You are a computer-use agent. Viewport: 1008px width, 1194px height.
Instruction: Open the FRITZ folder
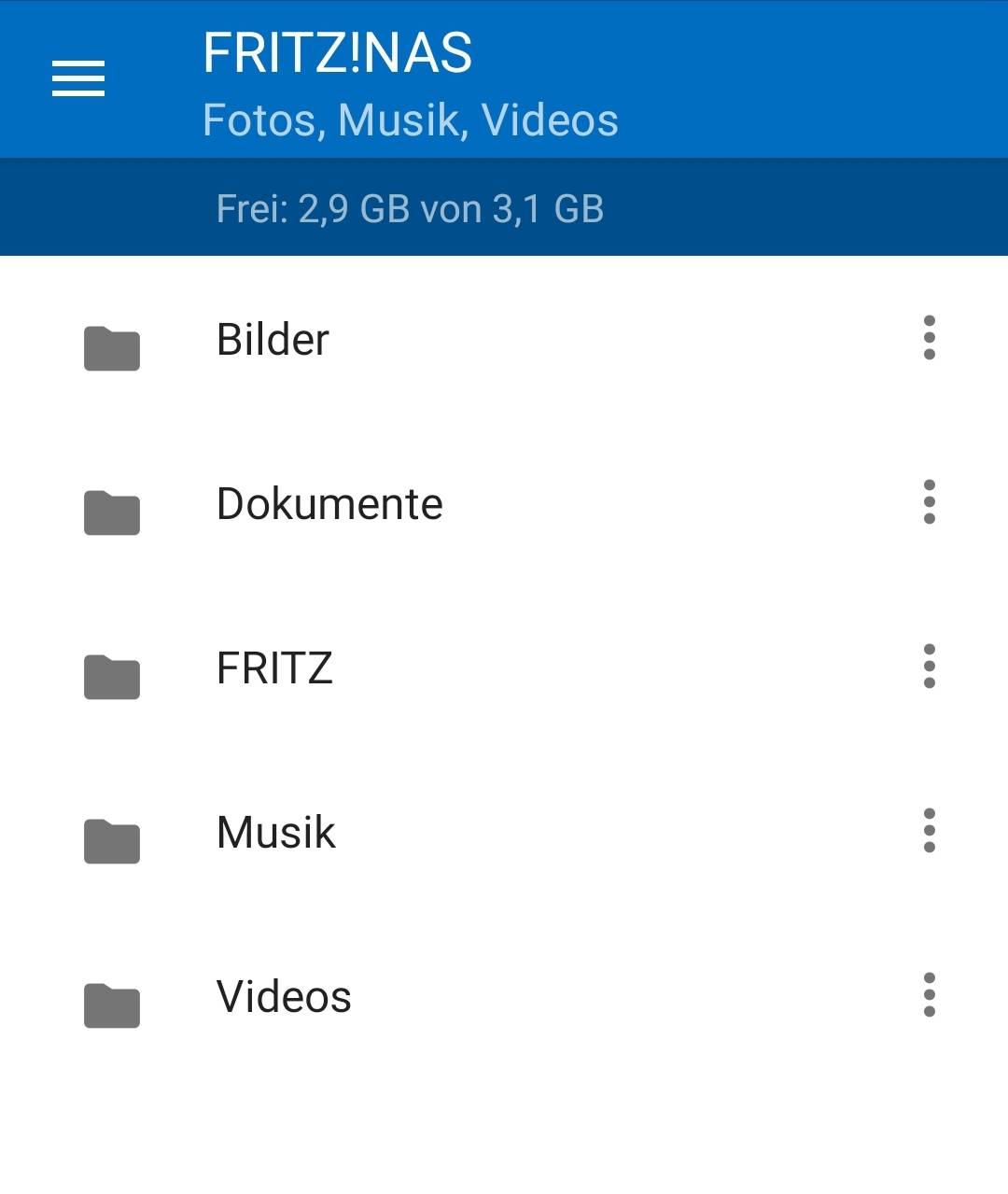[274, 668]
